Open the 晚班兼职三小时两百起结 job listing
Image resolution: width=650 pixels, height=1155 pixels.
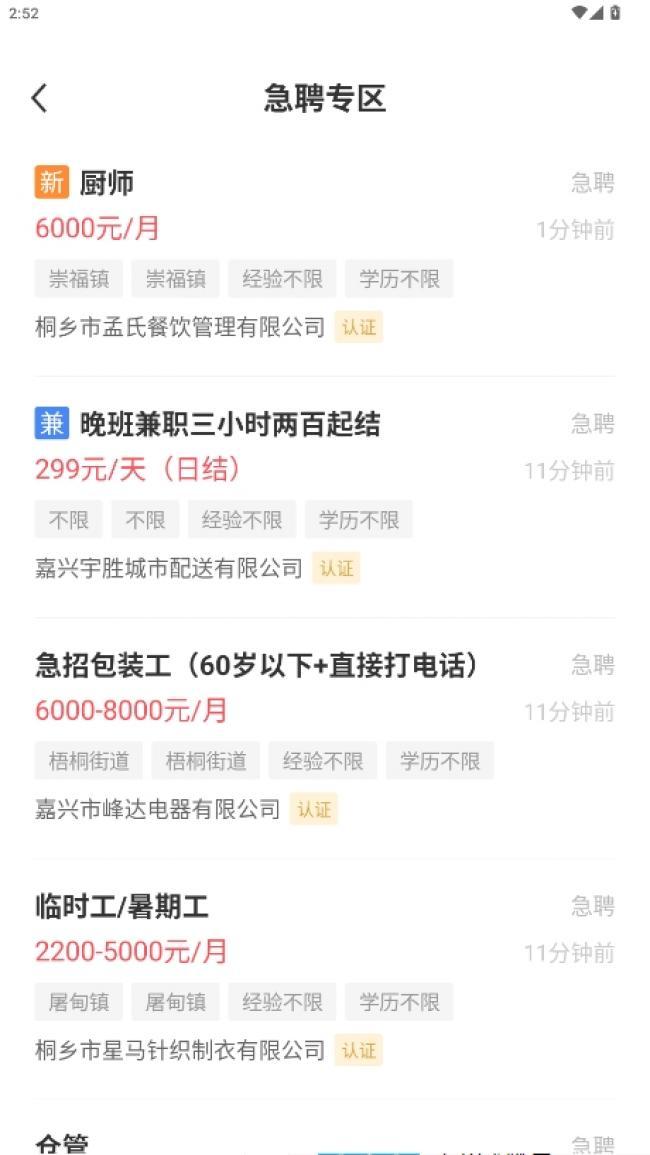[x=230, y=424]
